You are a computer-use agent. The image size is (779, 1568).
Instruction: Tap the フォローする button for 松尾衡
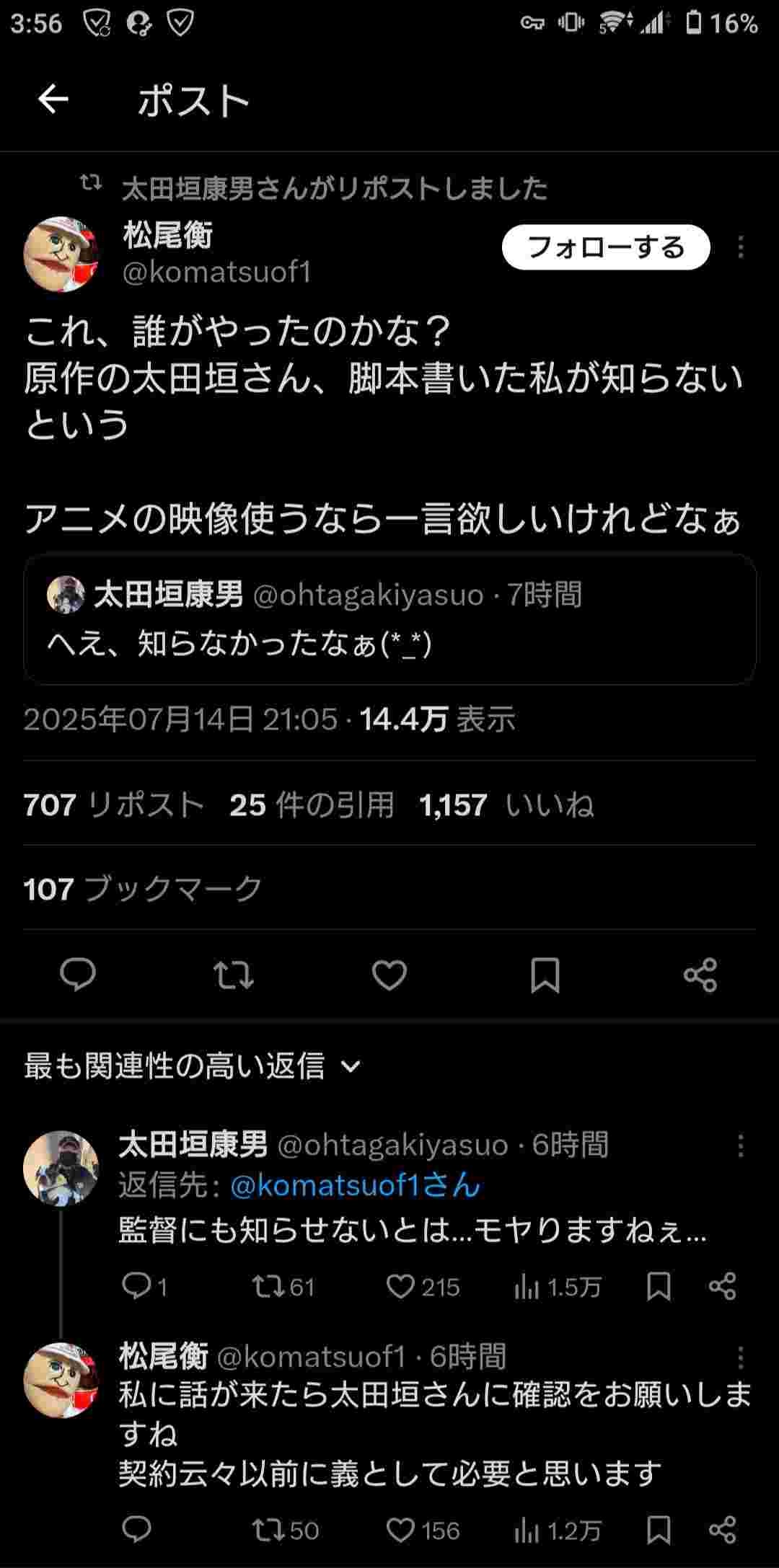(x=606, y=247)
